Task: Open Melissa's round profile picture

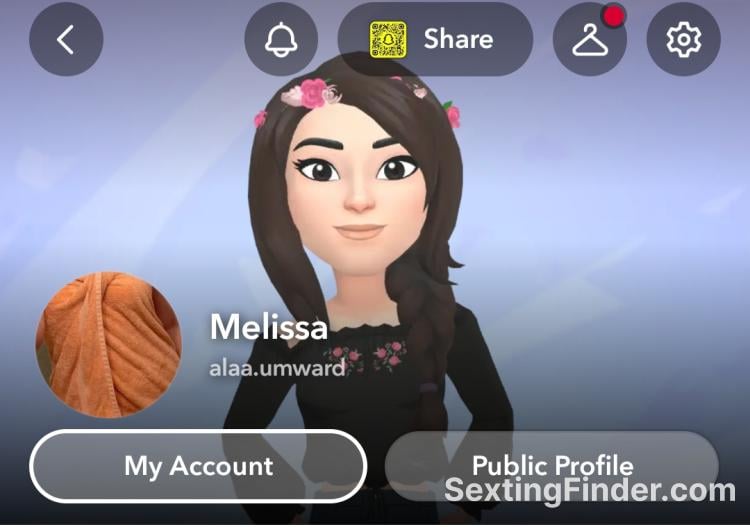Action: (108, 344)
